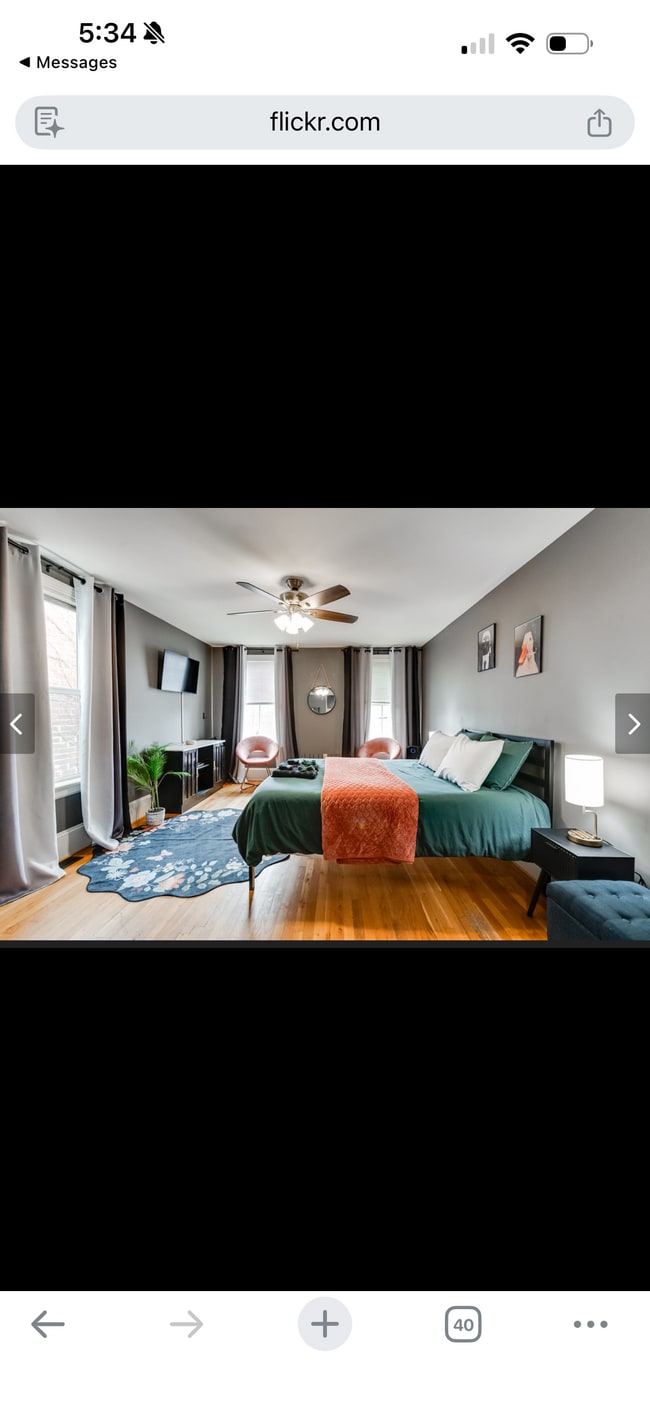Share this Flickr page
Image resolution: width=650 pixels, height=1409 pixels.
(598, 123)
